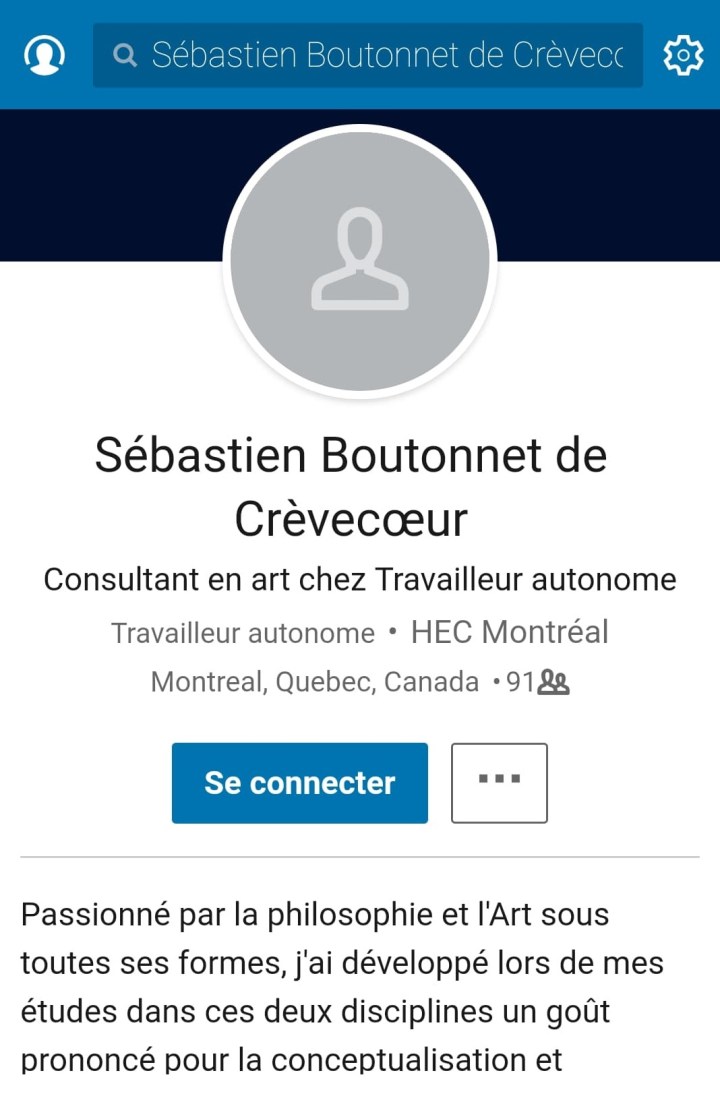This screenshot has height=1100, width=720.
Task: Tap the Se connecter button
Action: click(299, 783)
